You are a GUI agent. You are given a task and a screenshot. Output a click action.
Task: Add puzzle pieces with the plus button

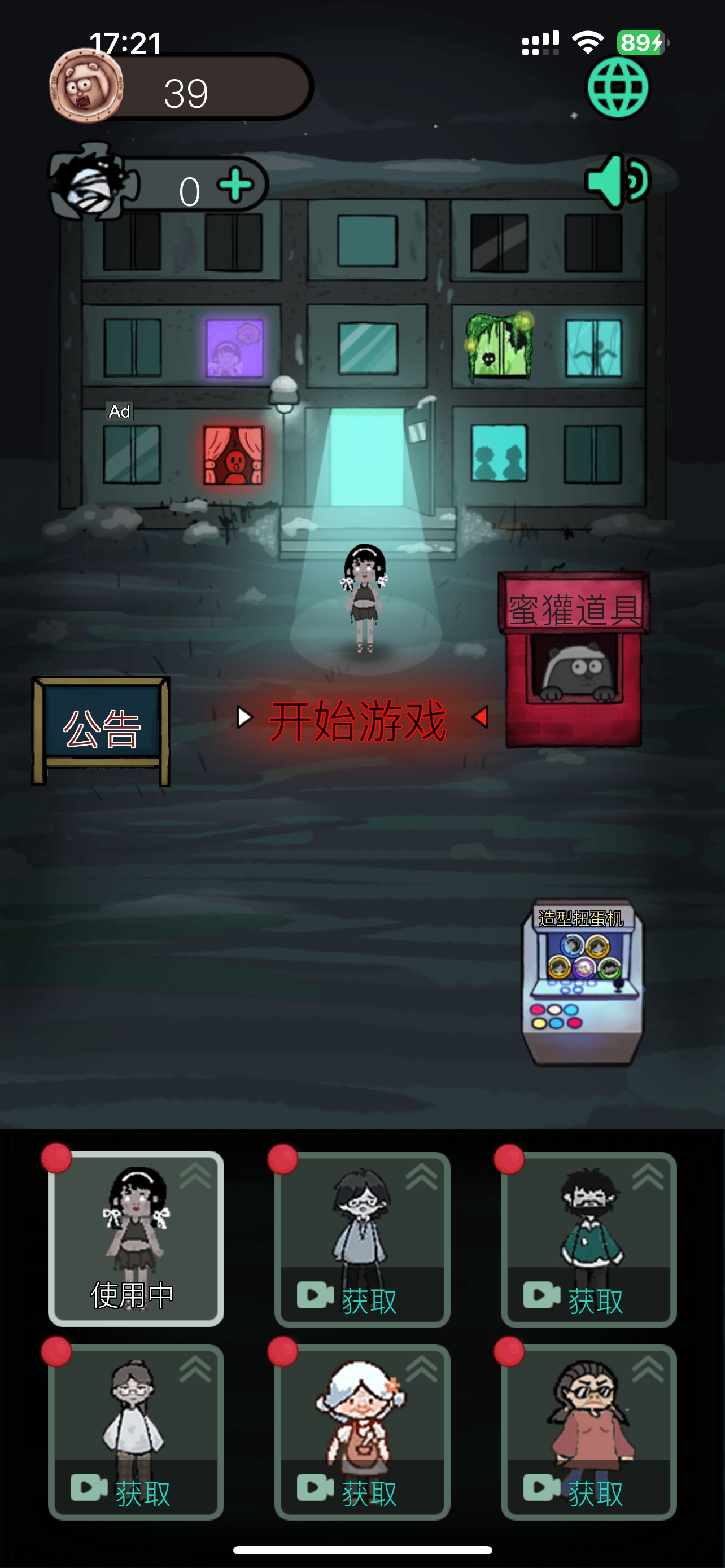coord(235,185)
